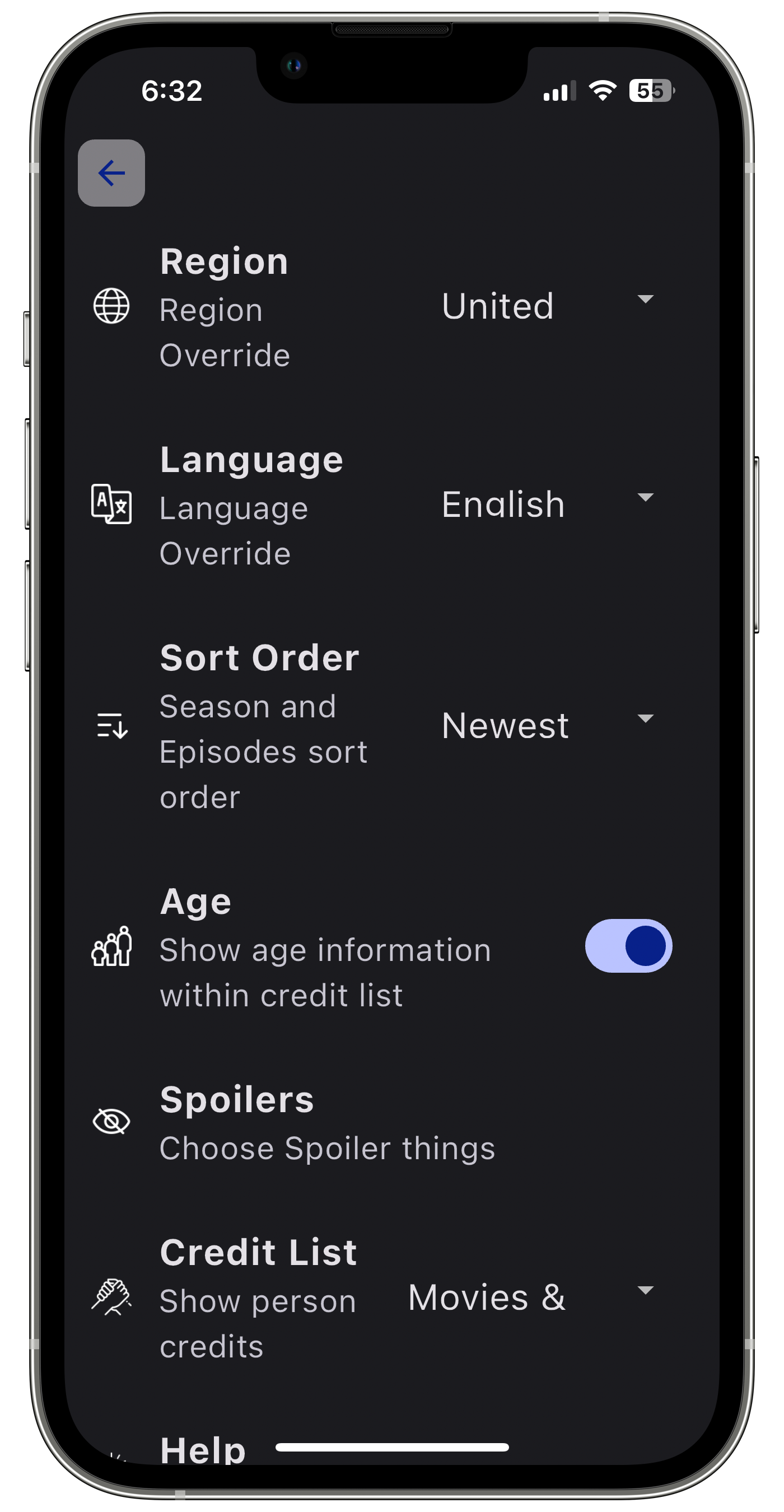Disable the Age information toggle
This screenshot has height=1512, width=784.
(x=627, y=945)
